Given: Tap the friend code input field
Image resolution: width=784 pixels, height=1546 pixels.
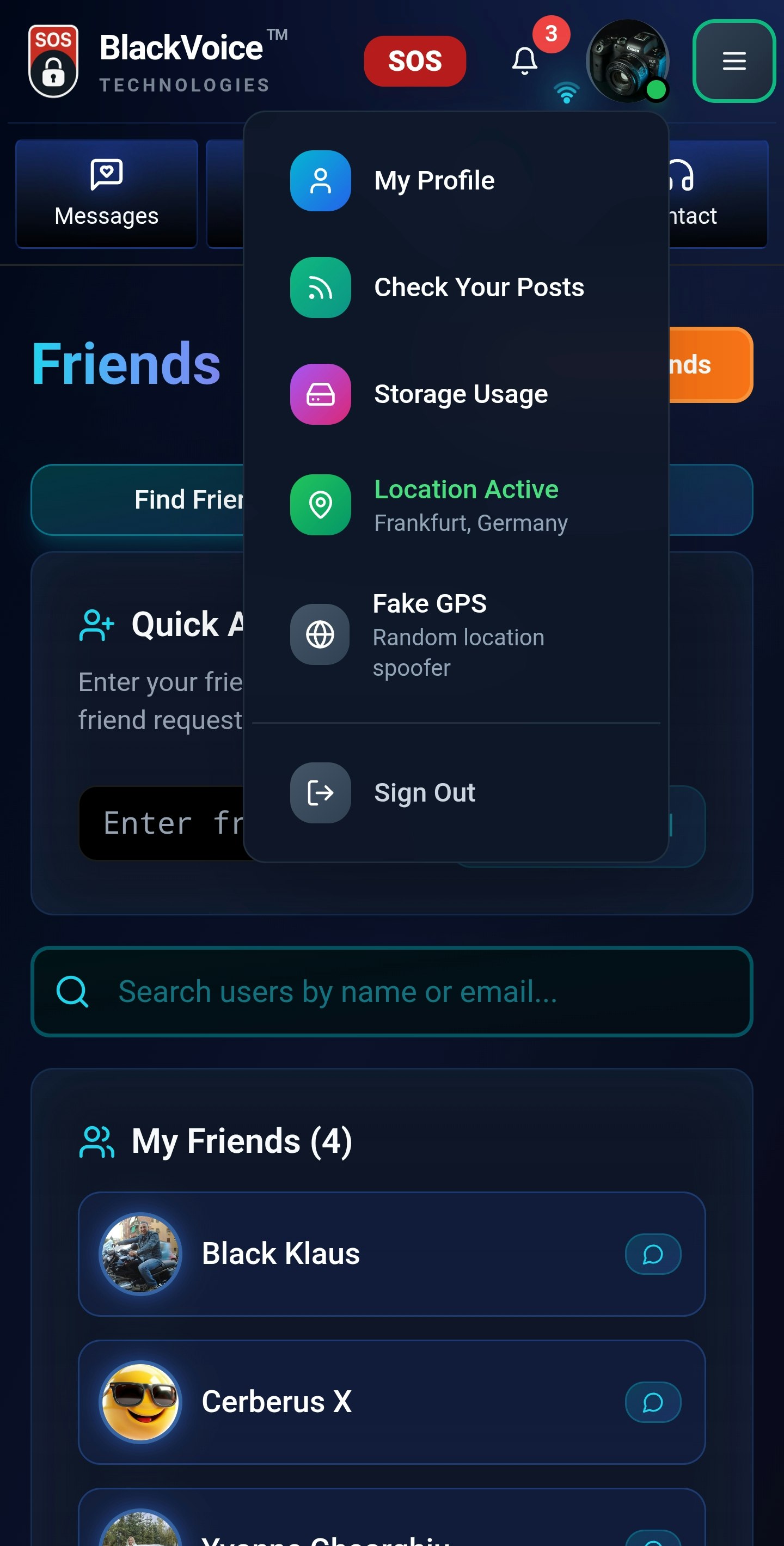Looking at the screenshot, I should [x=162, y=823].
